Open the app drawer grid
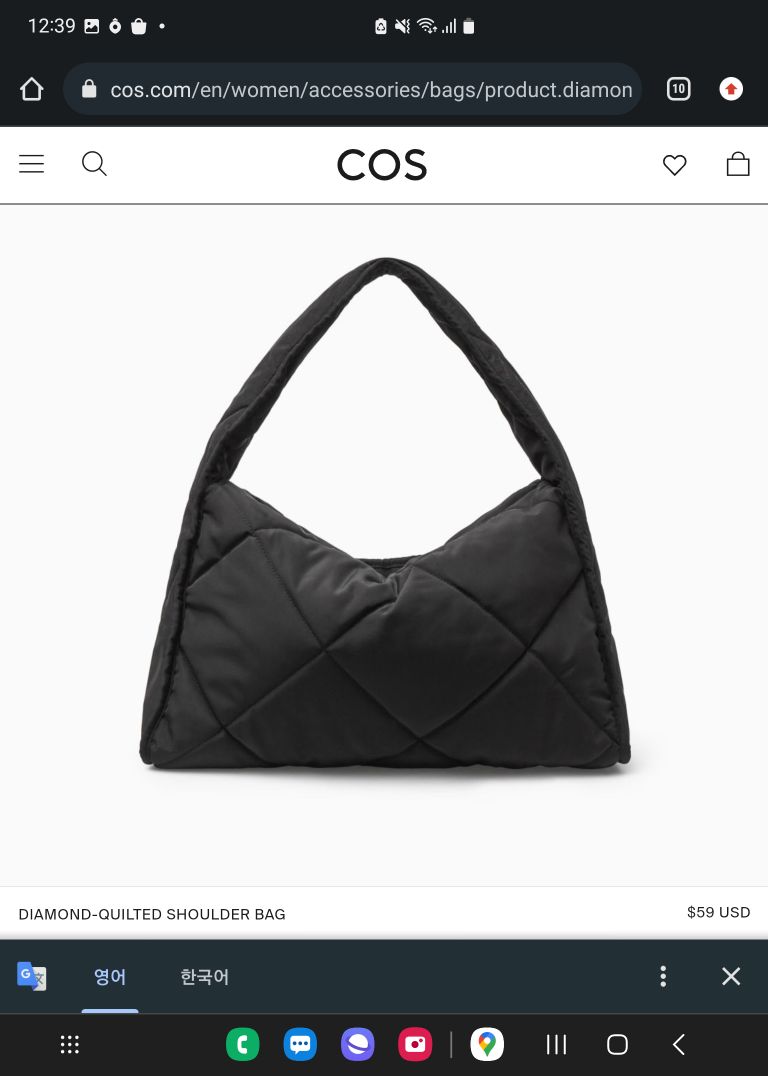 click(69, 1045)
